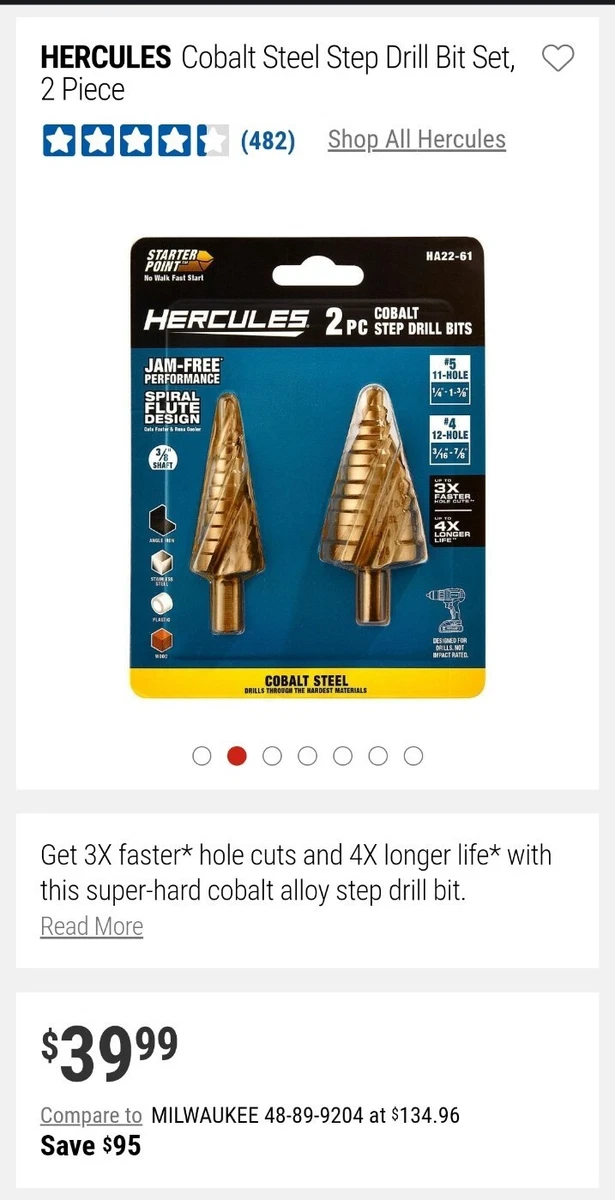Add this drill bit set to favorites
This screenshot has height=1200, width=615.
coord(558,59)
